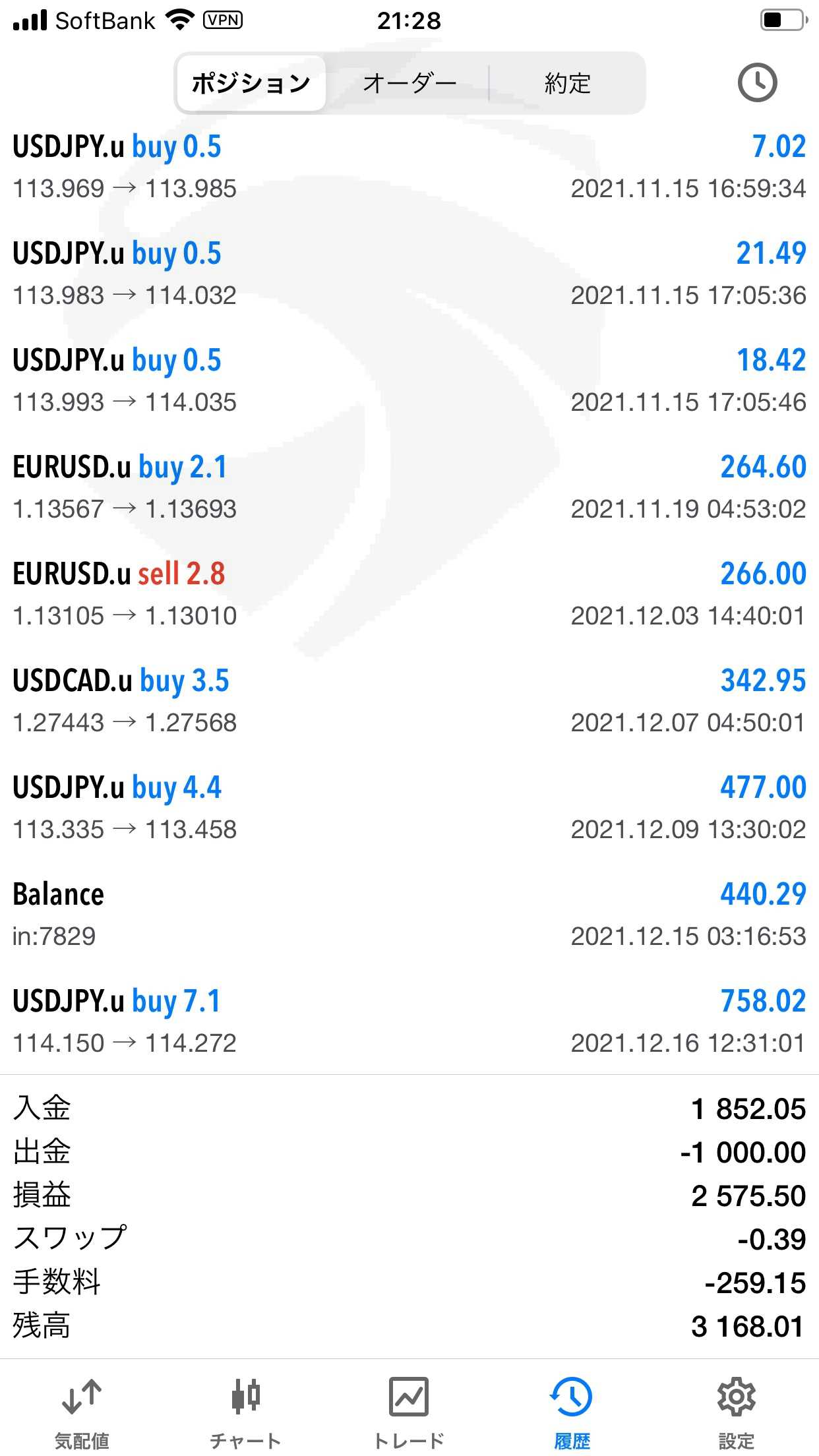Select the ポジション segment
Viewport: 819px width, 1456px height.
251,83
